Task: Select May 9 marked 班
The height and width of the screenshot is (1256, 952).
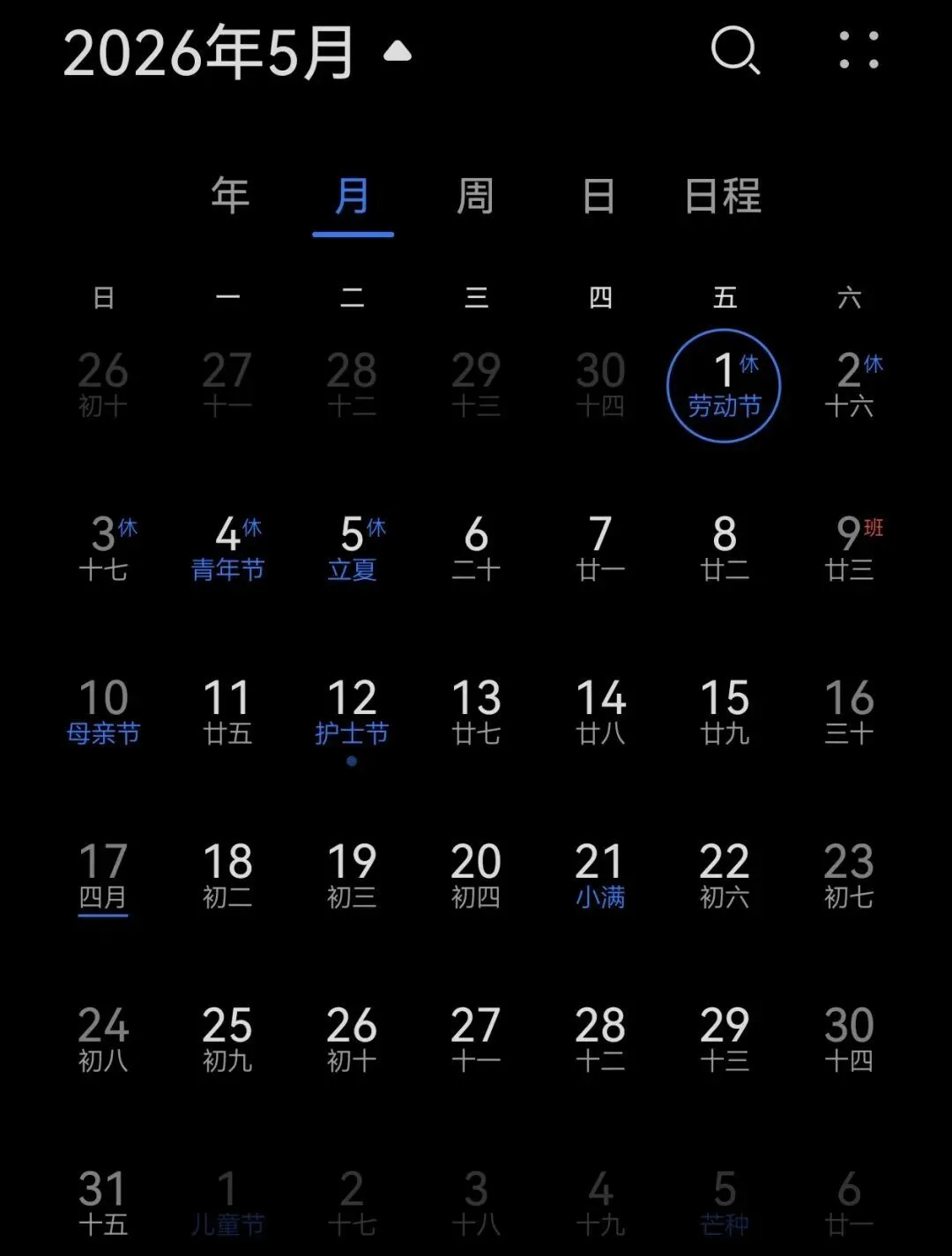Action: tap(849, 548)
